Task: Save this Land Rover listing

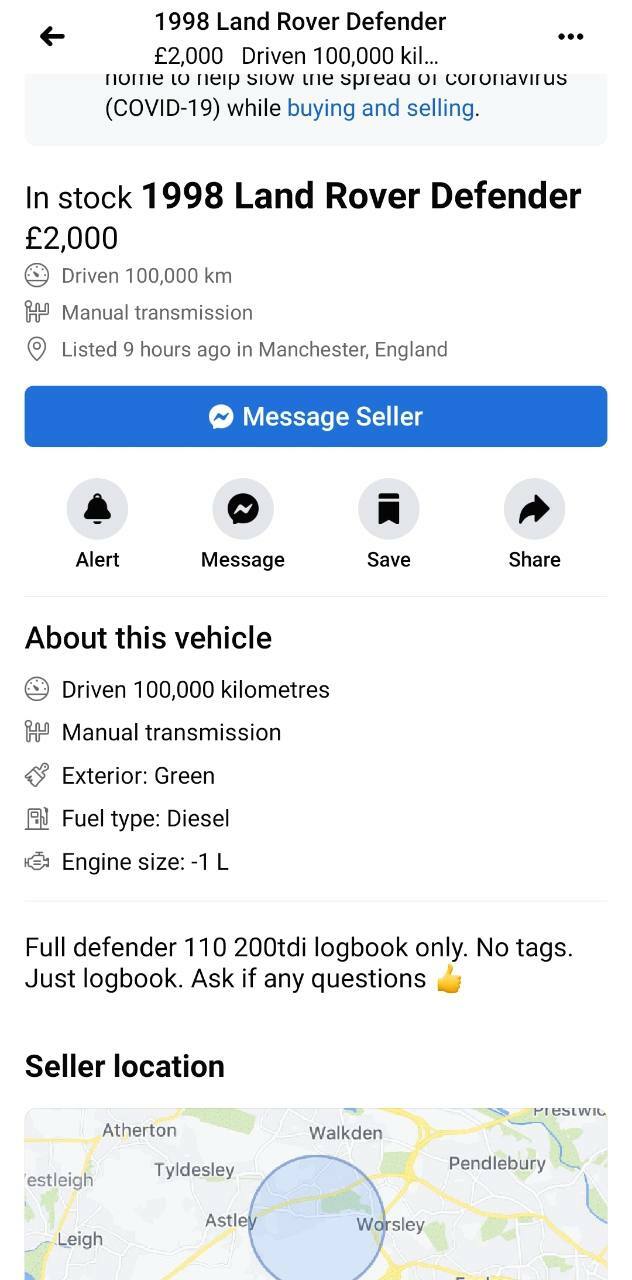Action: click(388, 509)
